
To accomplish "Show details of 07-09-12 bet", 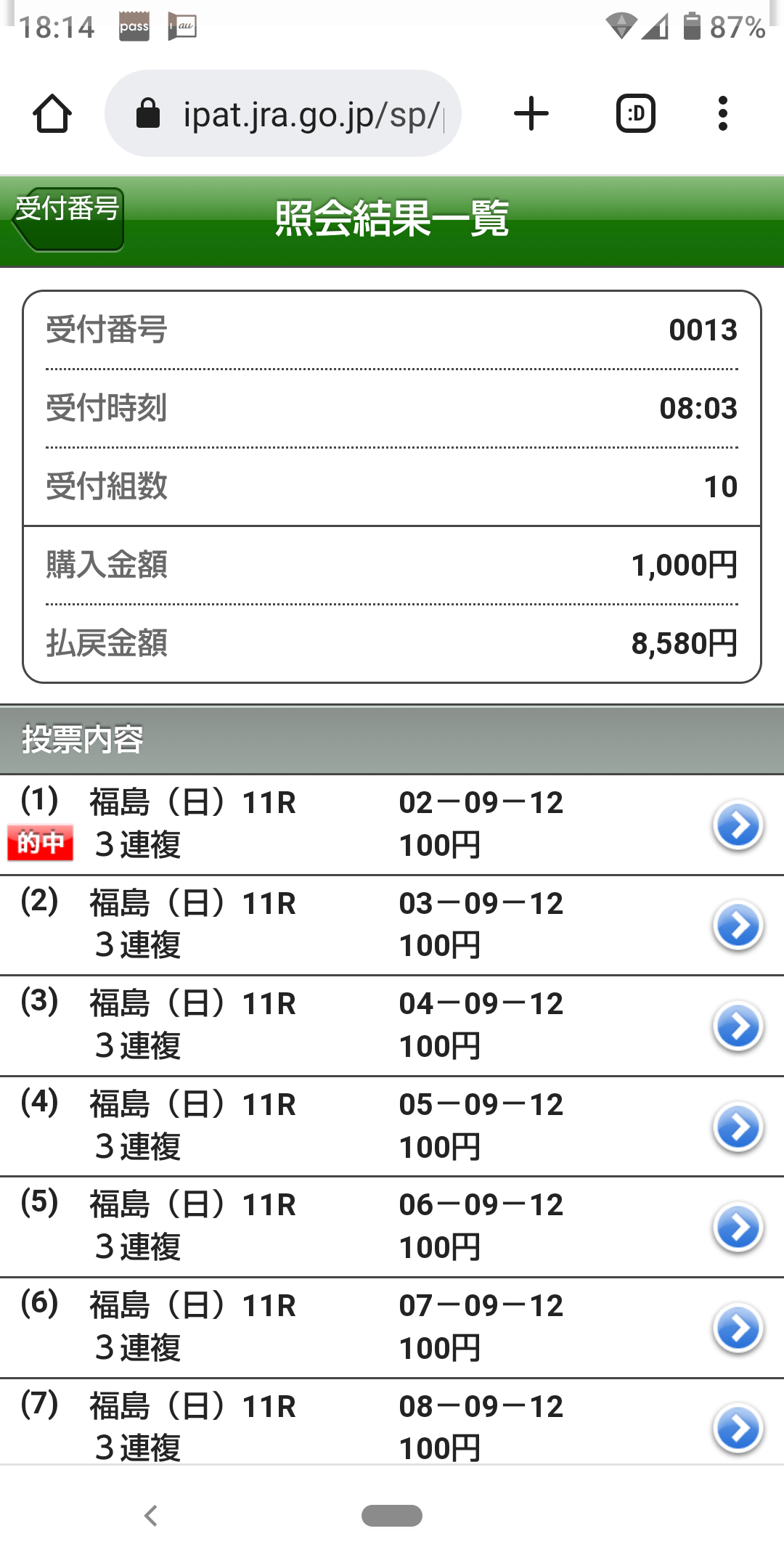I will click(738, 1328).
